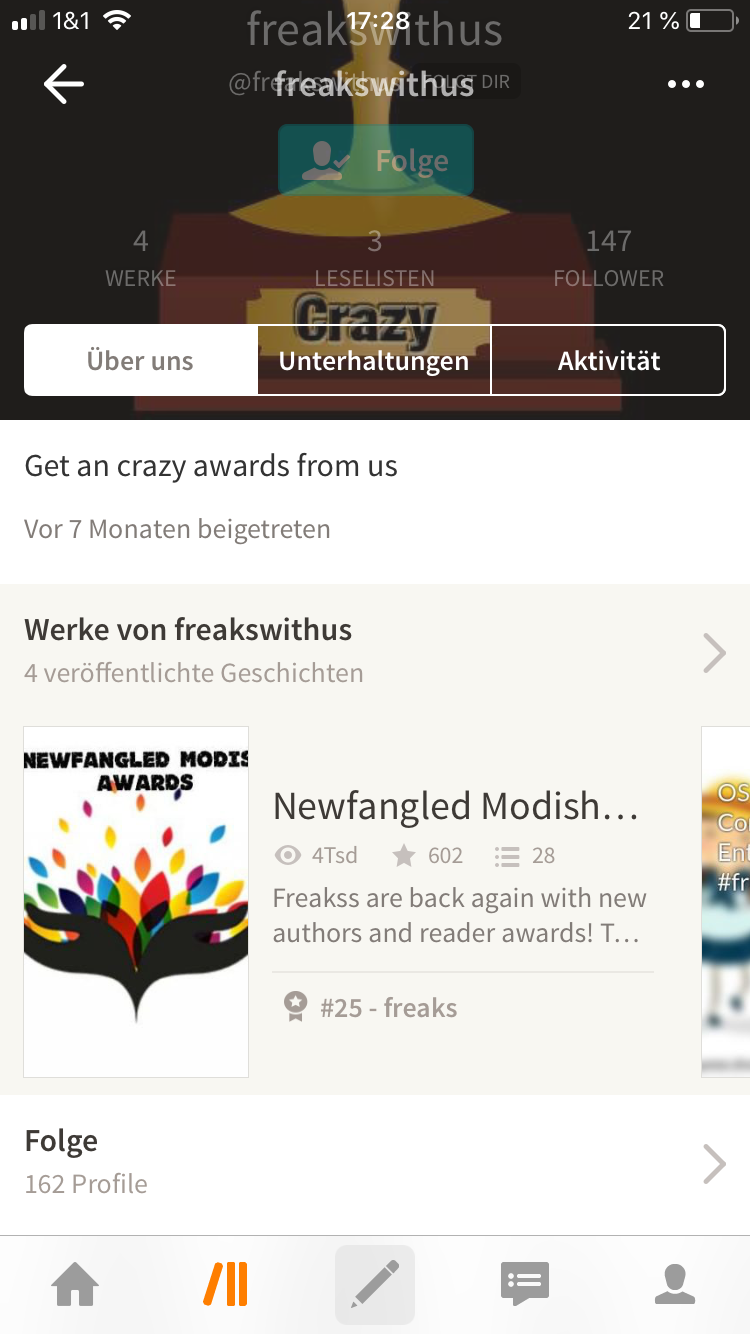The image size is (750, 1334).
Task: Switch to the Aktivität tab
Action: tap(608, 360)
